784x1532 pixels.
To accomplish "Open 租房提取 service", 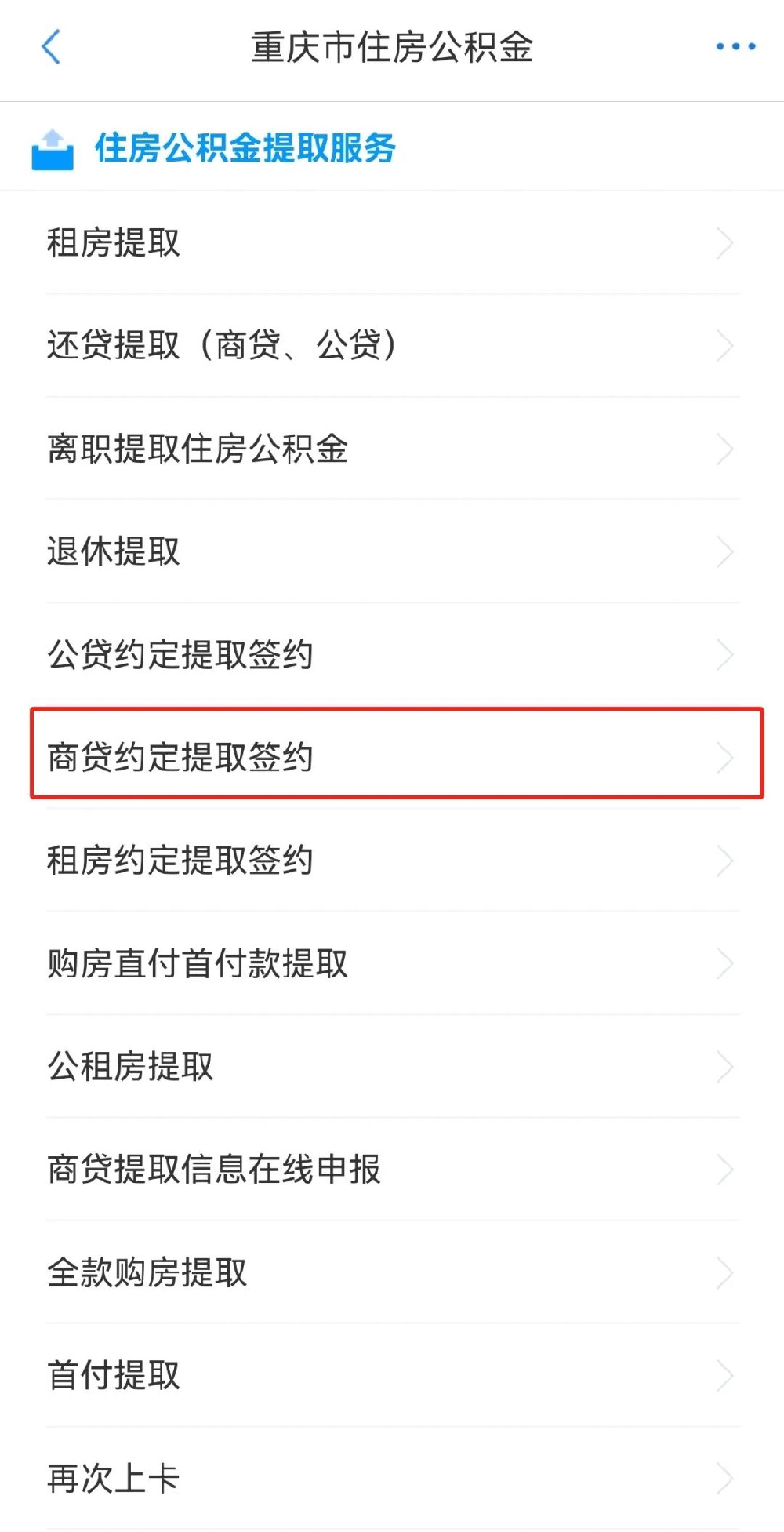I will click(392, 242).
